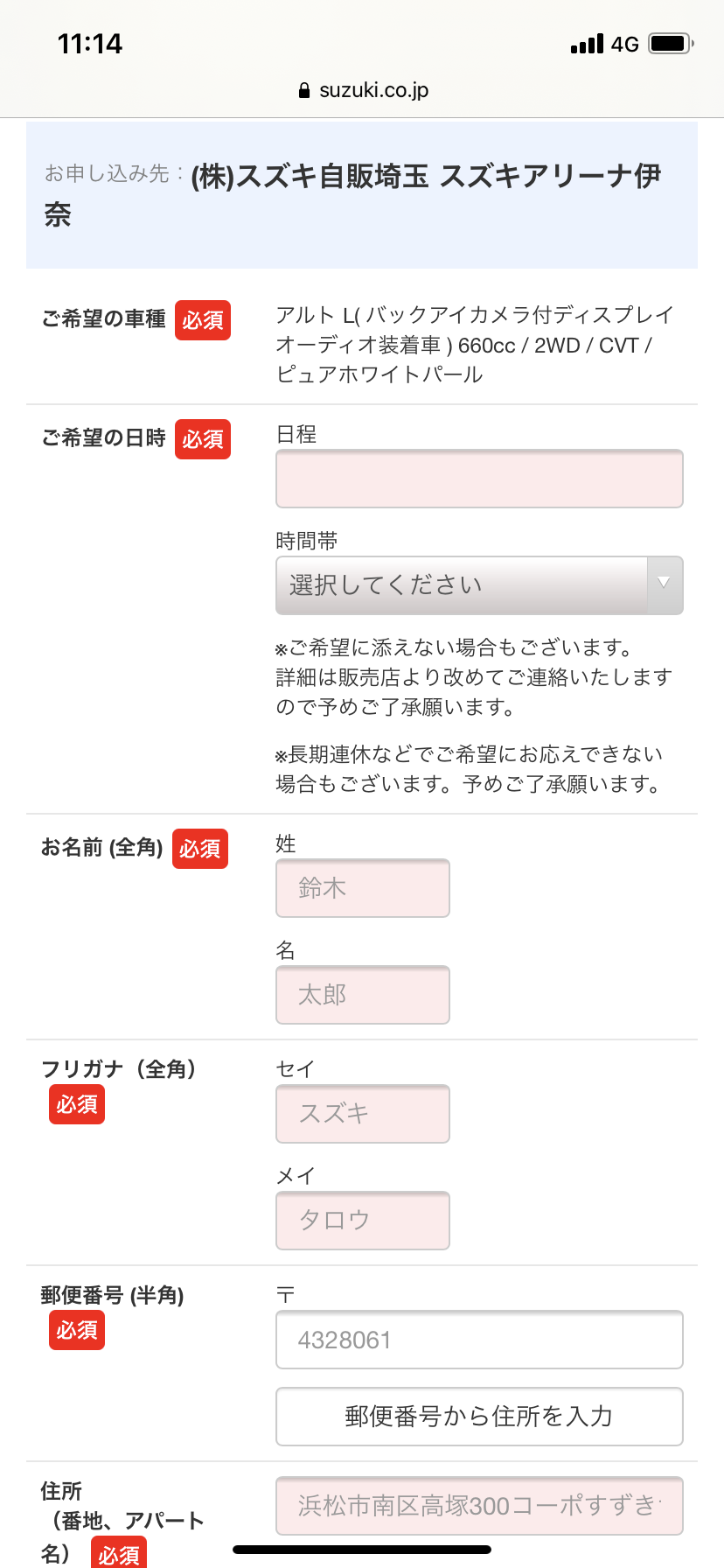Select the メイ furigana field
Viewport: 724px width, 1568px height.
pyautogui.click(x=363, y=1221)
